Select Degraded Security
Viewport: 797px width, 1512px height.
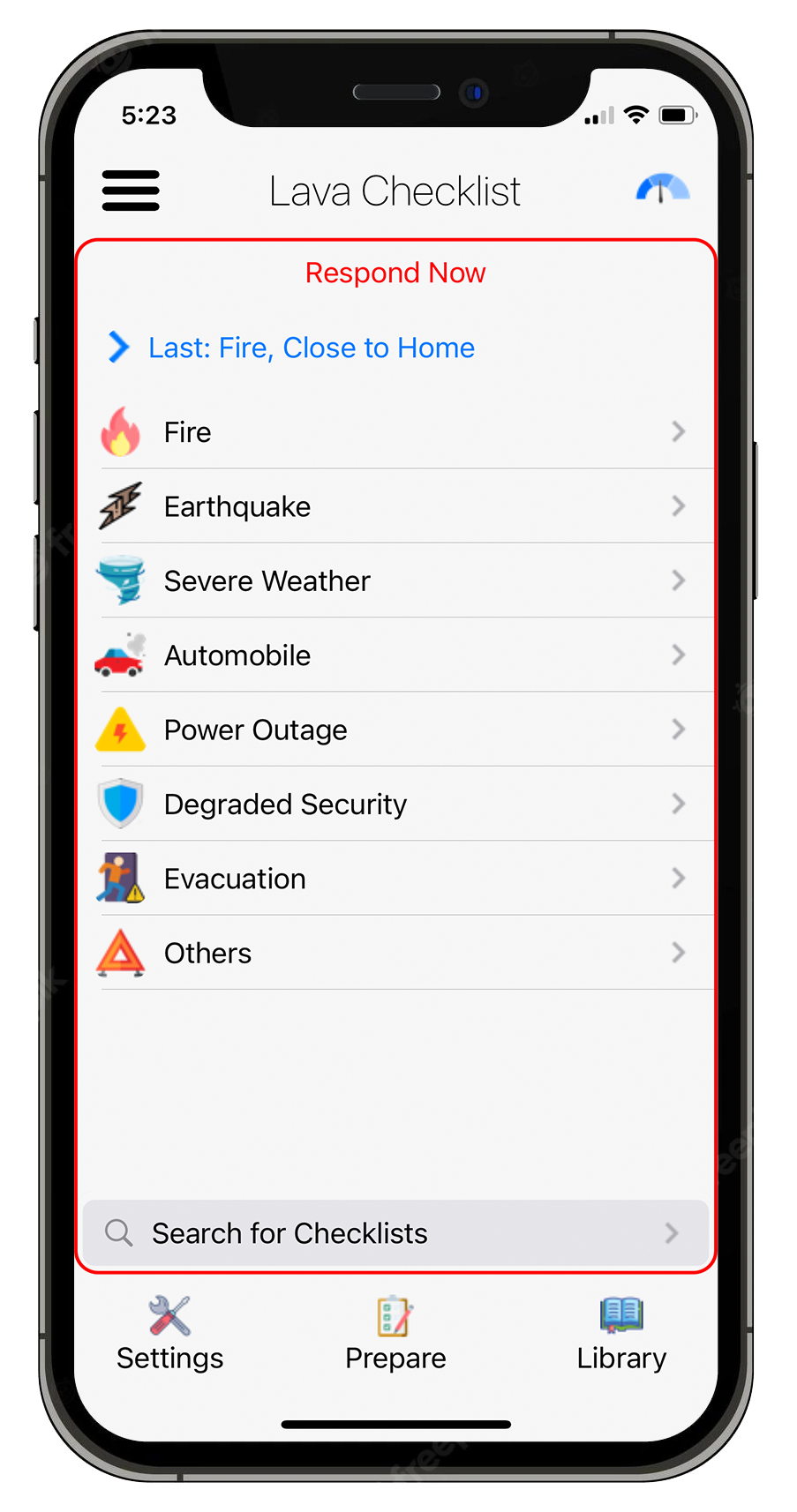(395, 805)
